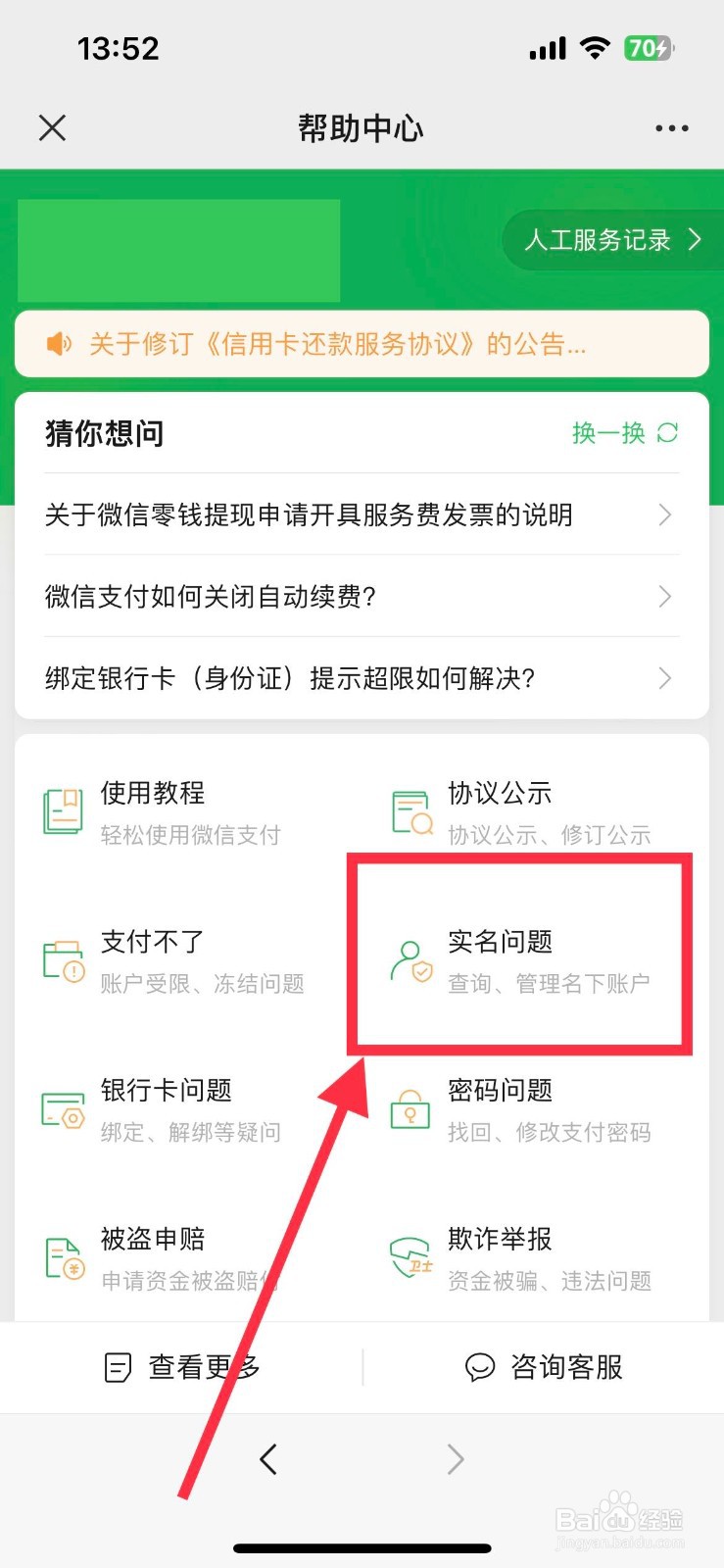Open the 银行卡问题 bank card icon
Viewport: 724px width, 1568px height.
pyautogui.click(x=62, y=1108)
